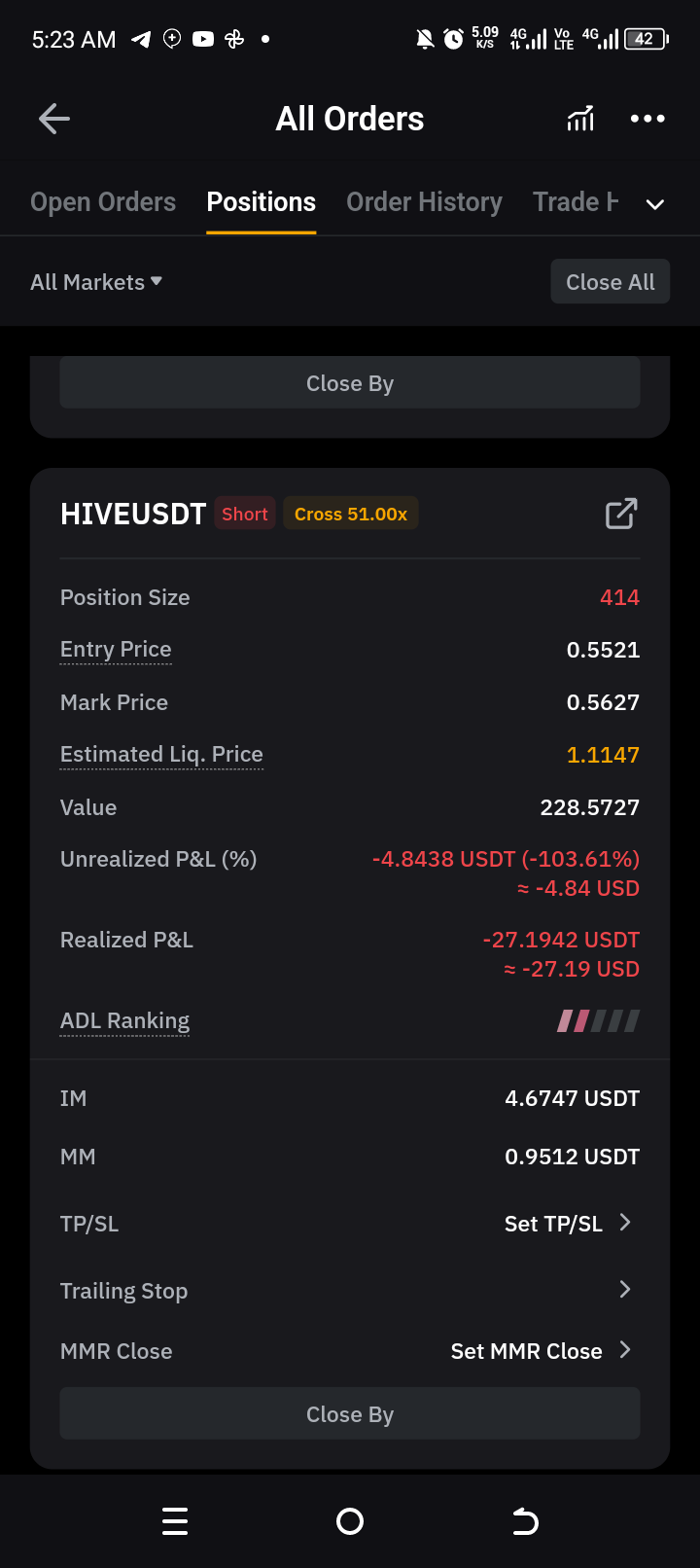
Task: Set TP/SL for HIVEUSDT position
Action: pos(568,1224)
